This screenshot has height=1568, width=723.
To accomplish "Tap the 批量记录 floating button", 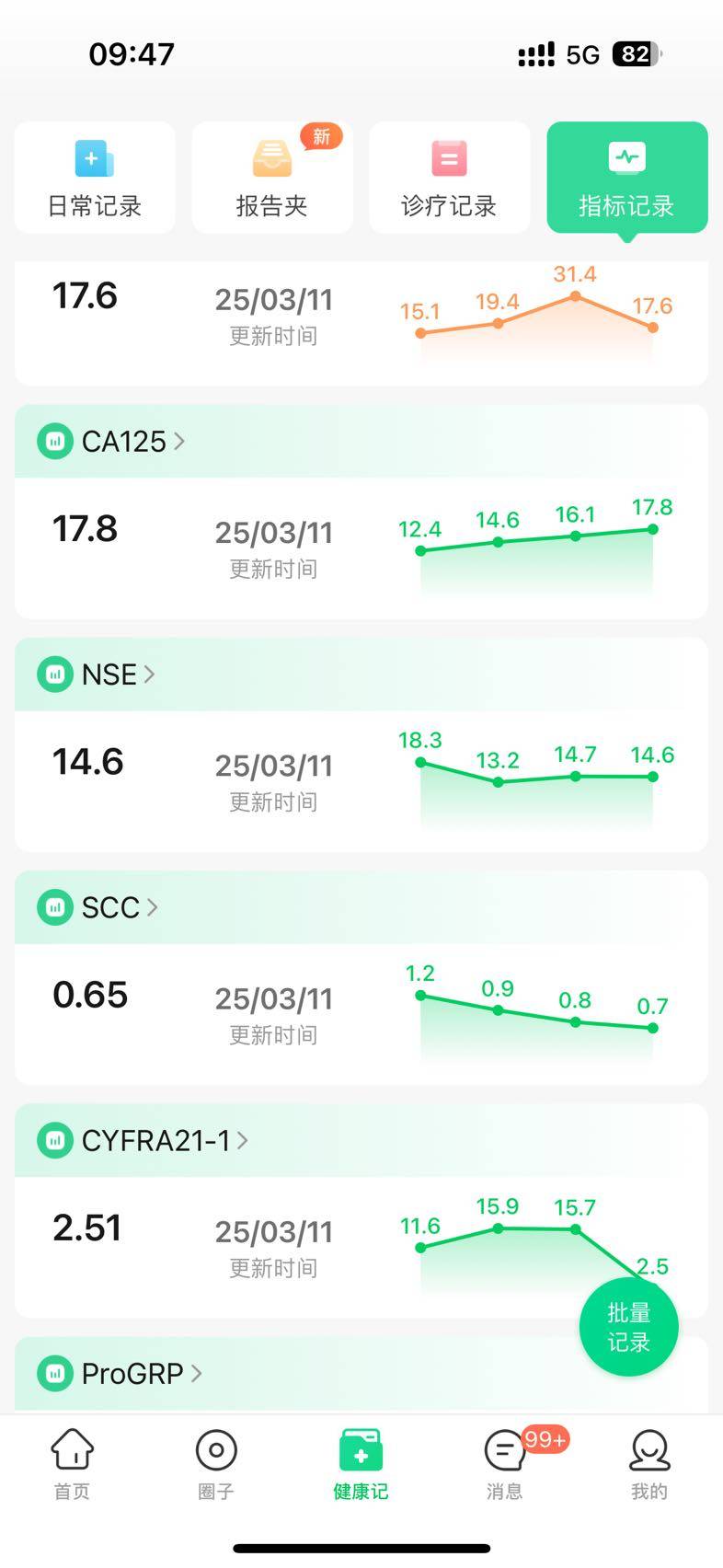I will pos(628,1327).
